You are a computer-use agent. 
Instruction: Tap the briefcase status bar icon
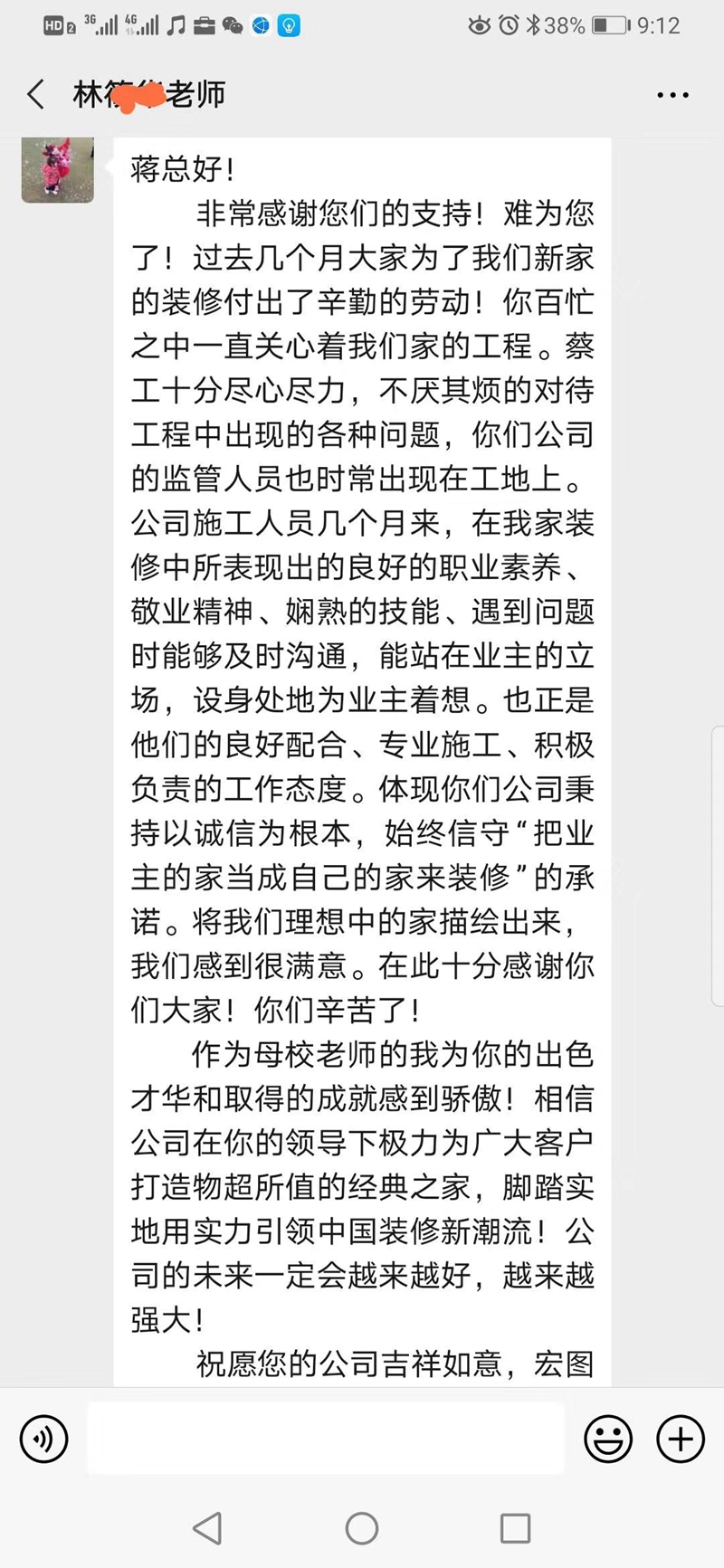[x=206, y=26]
